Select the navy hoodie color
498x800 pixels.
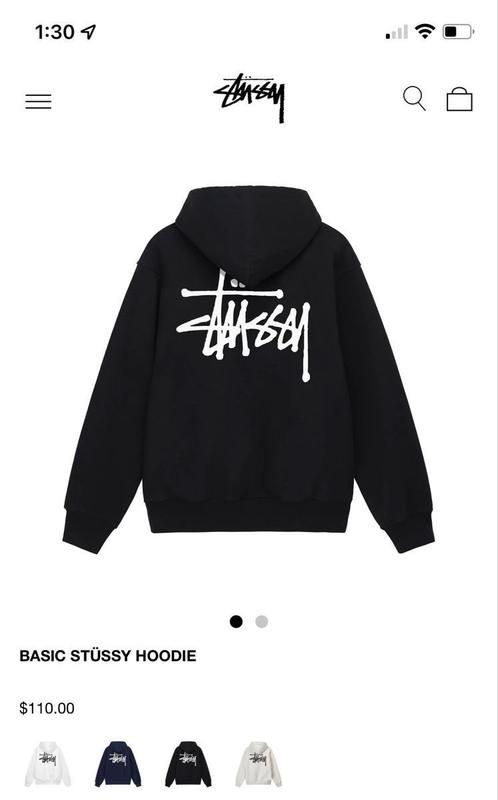click(118, 763)
